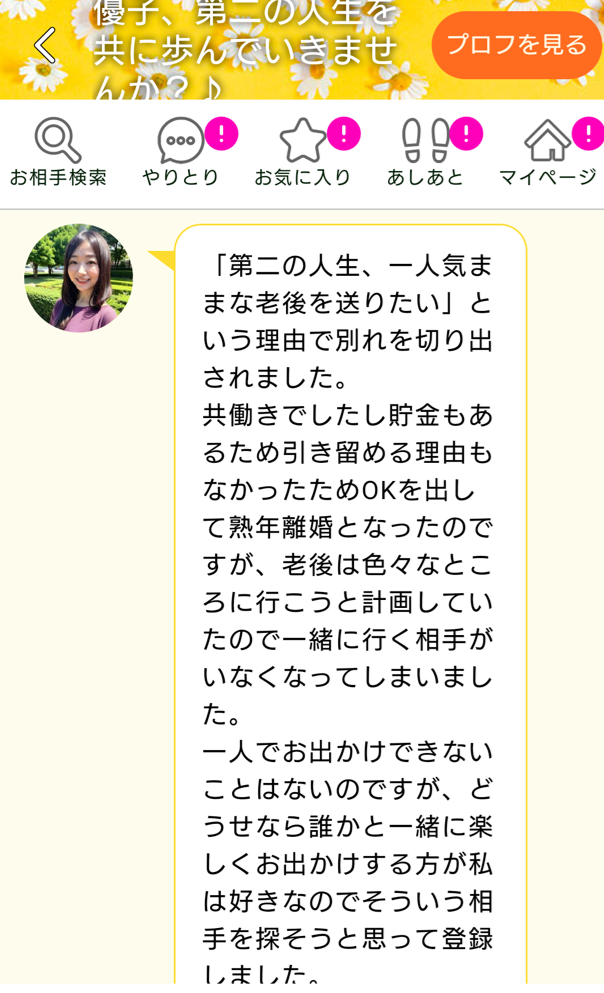Switch to the あしあと tab
Viewport: 604px width, 993px height.
(x=426, y=153)
